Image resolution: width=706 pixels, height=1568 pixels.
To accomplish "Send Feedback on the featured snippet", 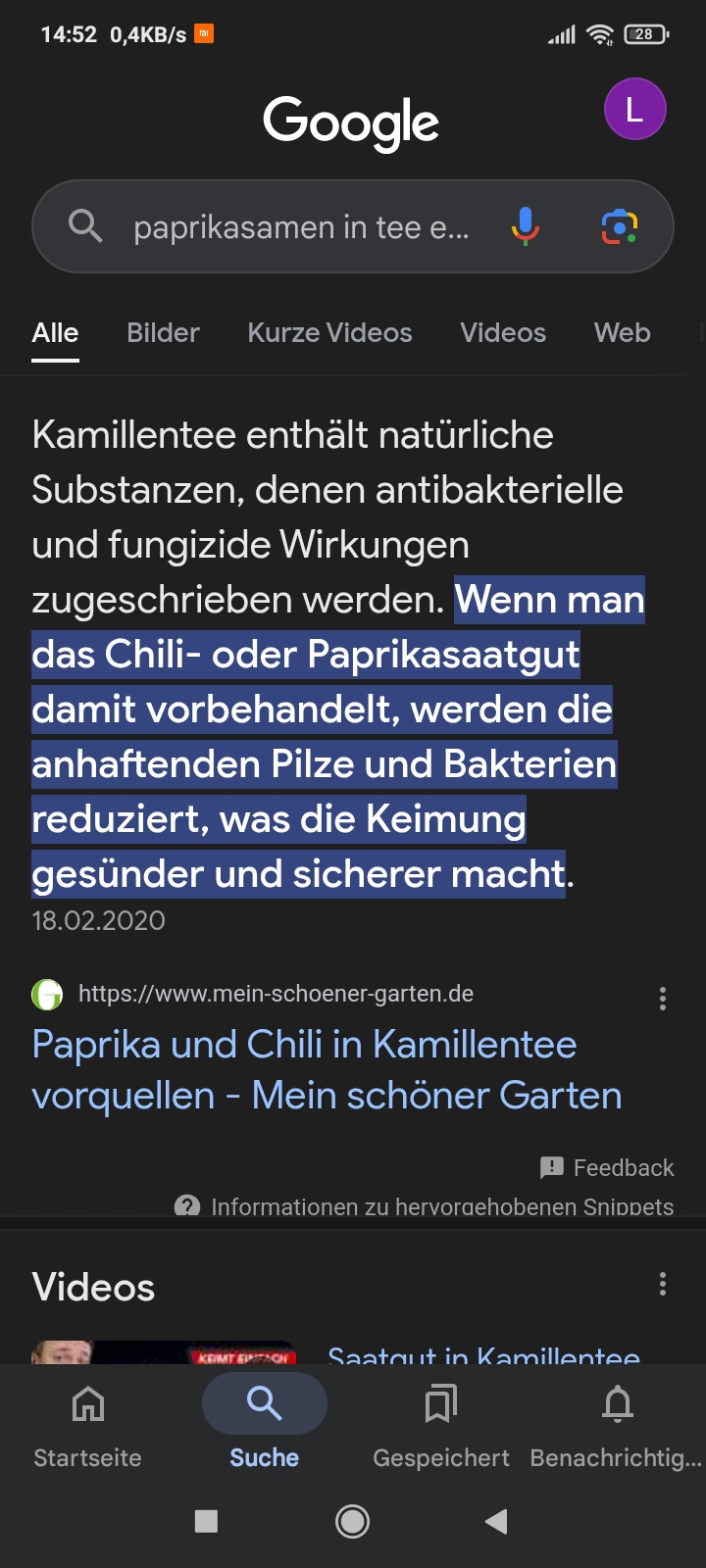I will coord(608,1167).
